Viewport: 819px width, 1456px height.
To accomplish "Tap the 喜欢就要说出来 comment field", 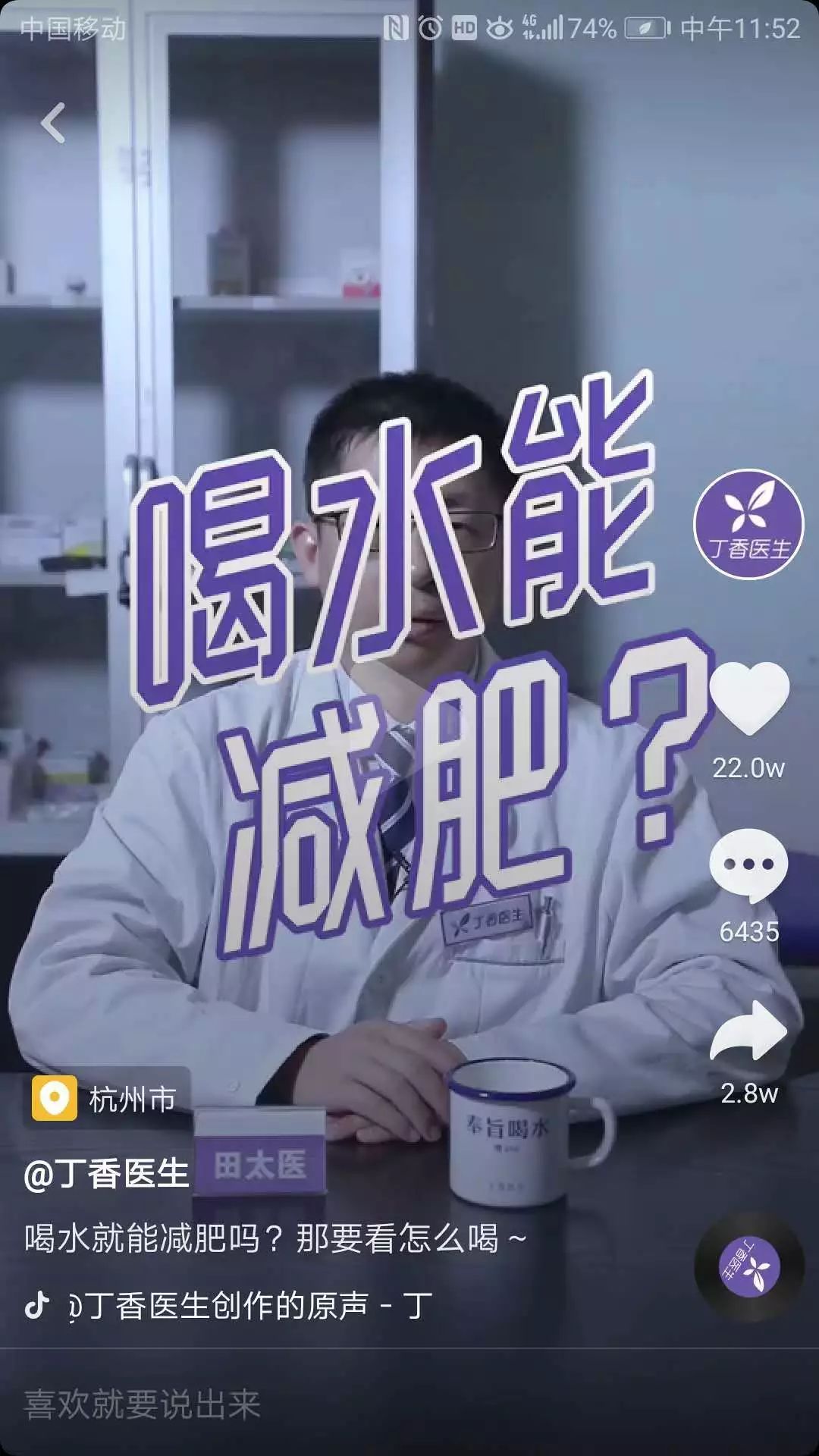I will click(x=409, y=1404).
